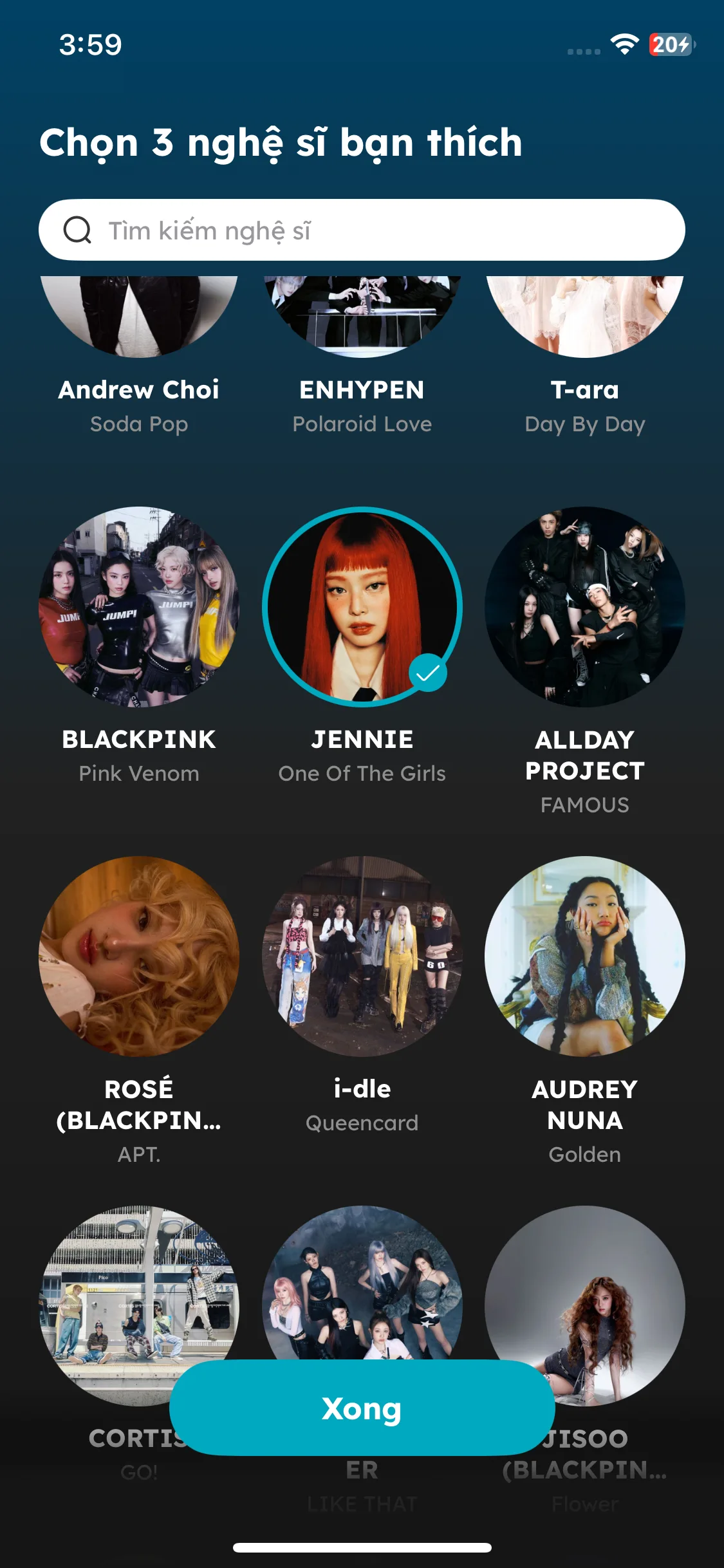Add AUDREY NUNA to favorites
The width and height of the screenshot is (724, 1568).
(584, 956)
